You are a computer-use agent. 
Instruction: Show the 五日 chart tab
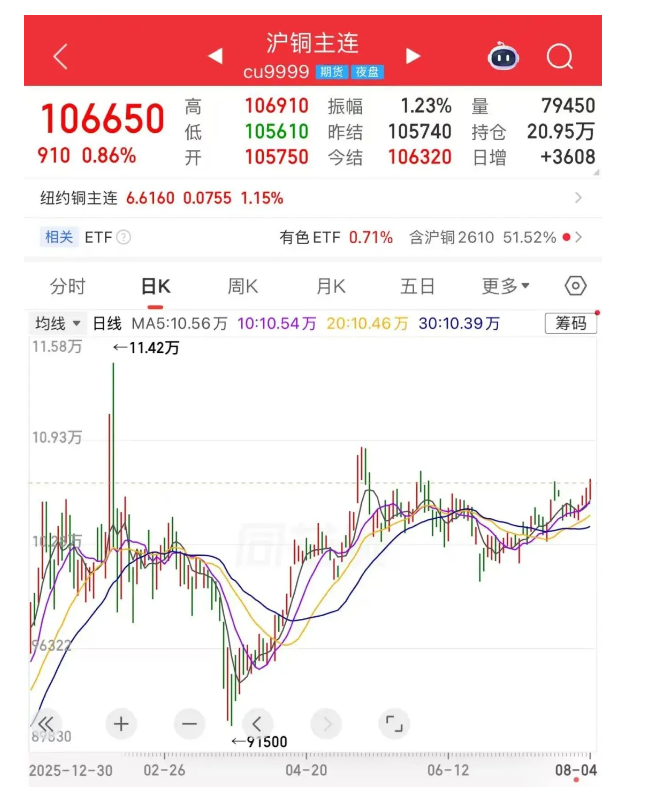pyautogui.click(x=418, y=286)
